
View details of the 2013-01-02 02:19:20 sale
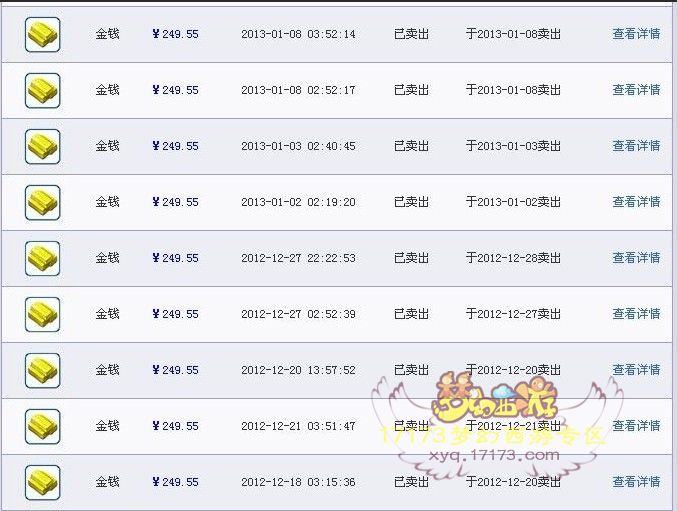(x=636, y=202)
